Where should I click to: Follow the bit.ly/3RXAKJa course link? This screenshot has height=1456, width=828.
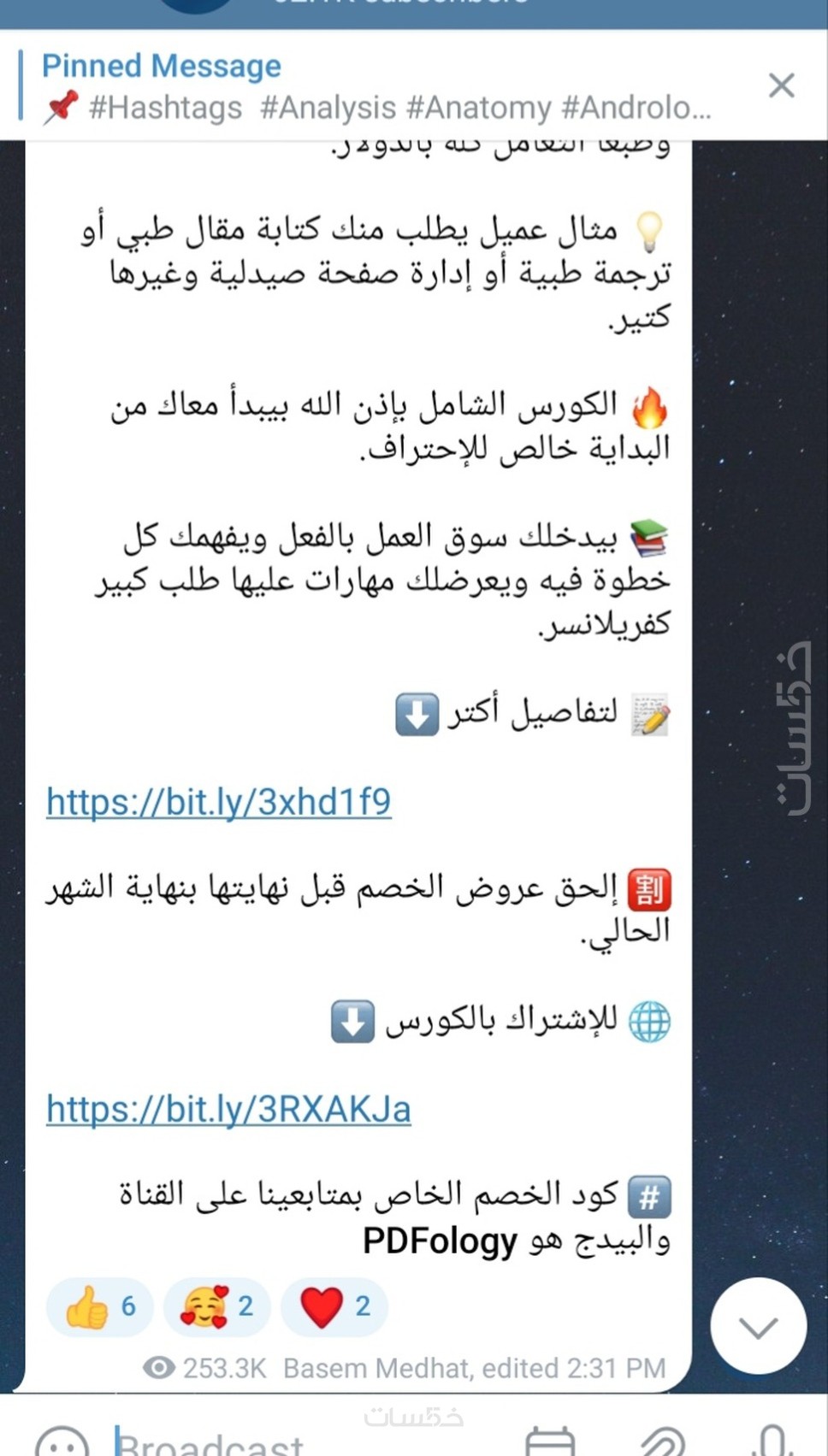click(228, 1109)
